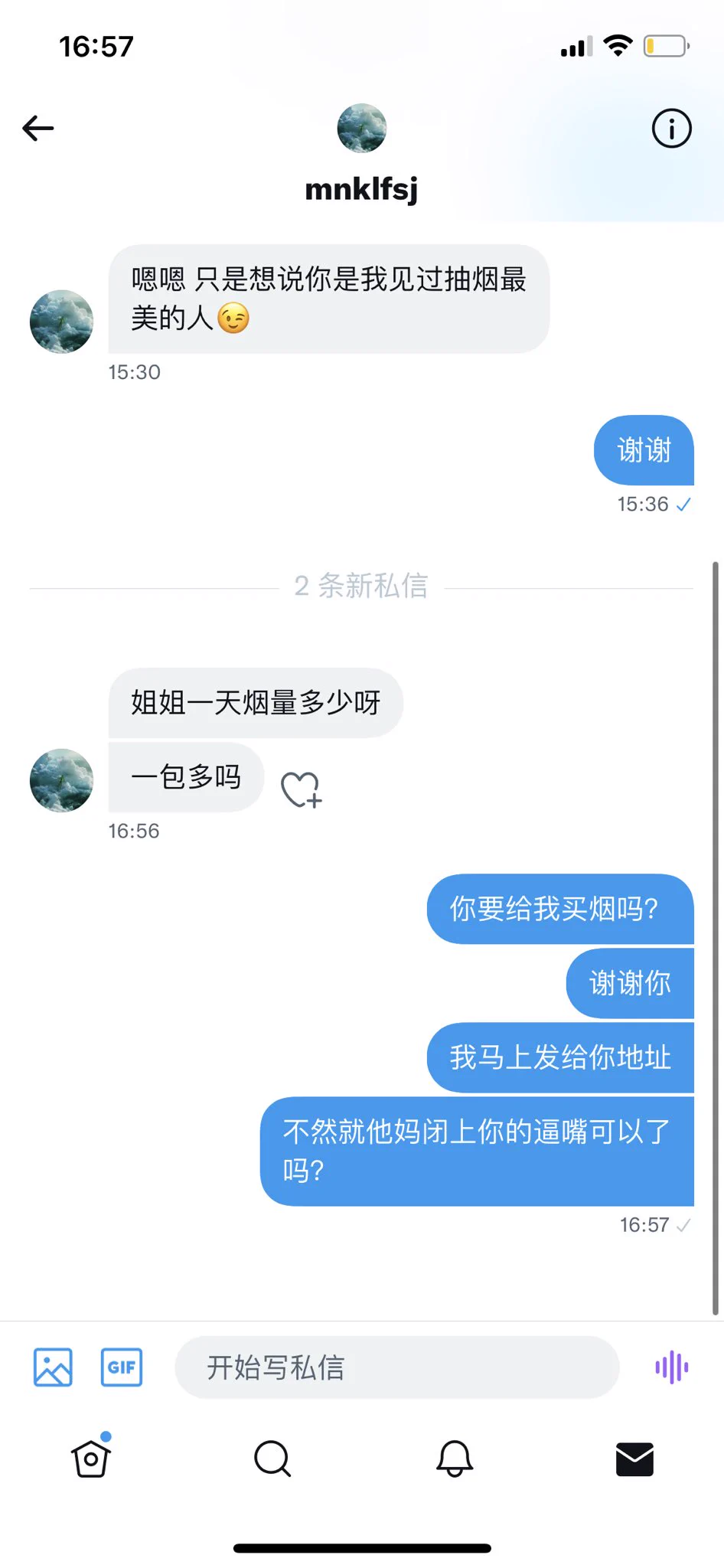Switch to the Home tab
This screenshot has height=1568, width=724.
(91, 1459)
